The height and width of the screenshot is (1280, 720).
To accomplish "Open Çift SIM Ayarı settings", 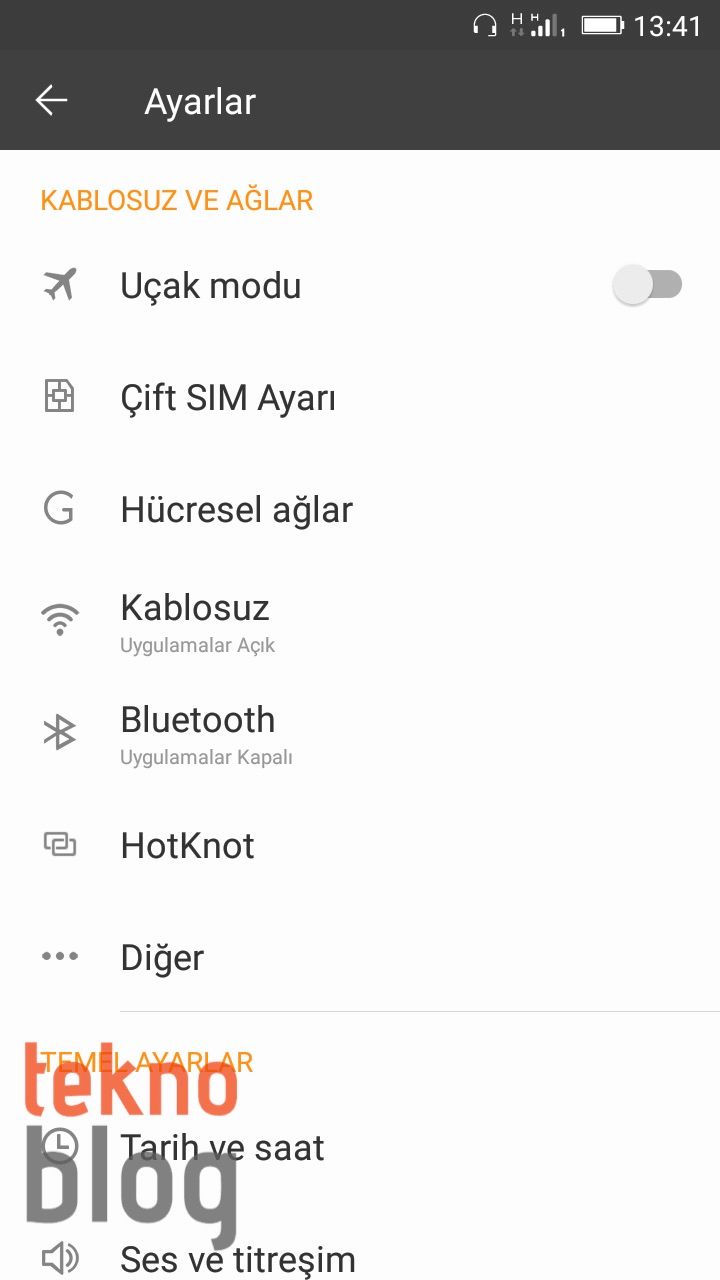I will click(x=228, y=398).
